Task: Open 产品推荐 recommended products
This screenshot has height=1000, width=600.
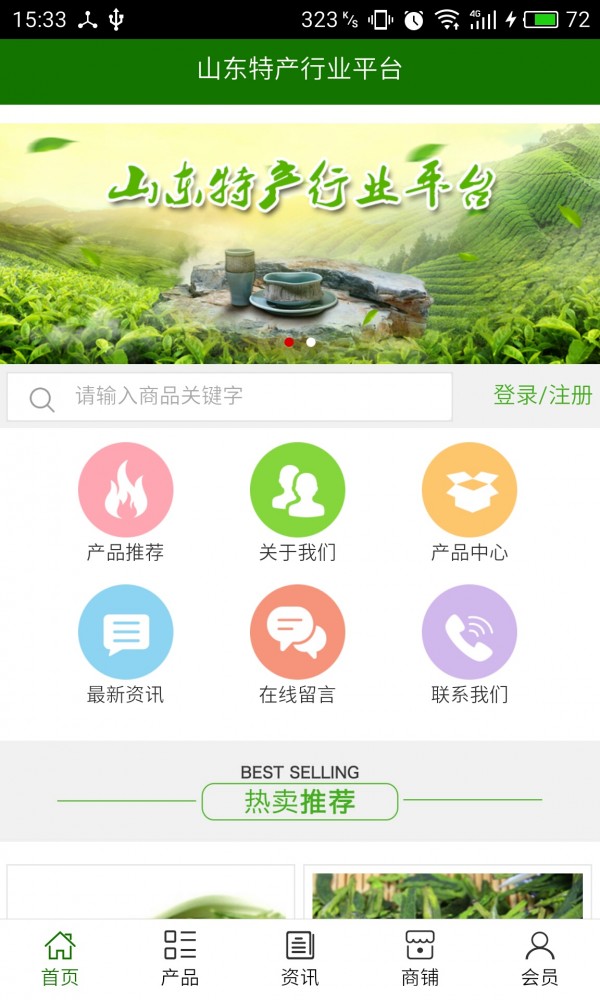Action: 125,502
